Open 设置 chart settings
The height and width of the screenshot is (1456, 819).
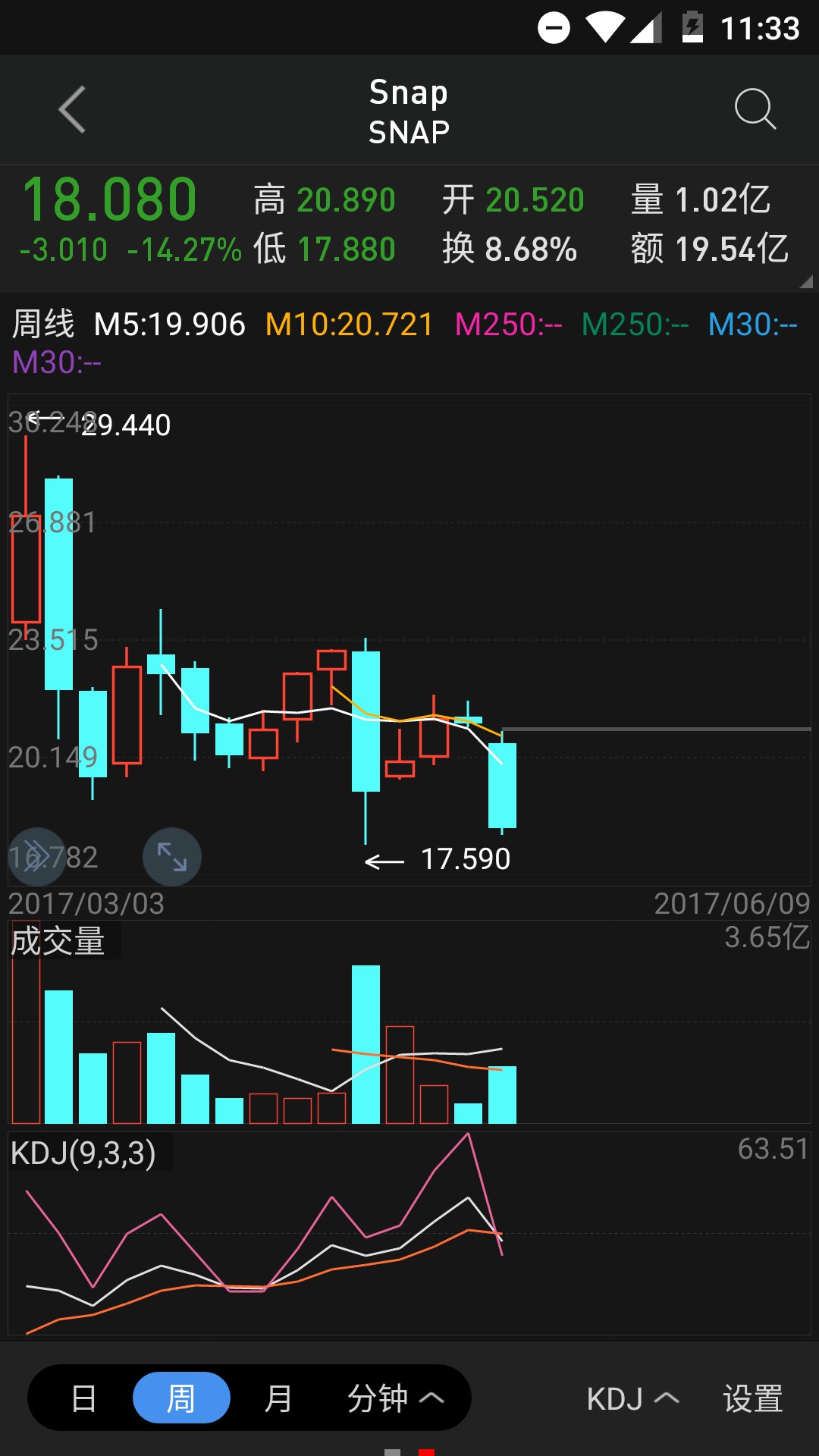752,1398
